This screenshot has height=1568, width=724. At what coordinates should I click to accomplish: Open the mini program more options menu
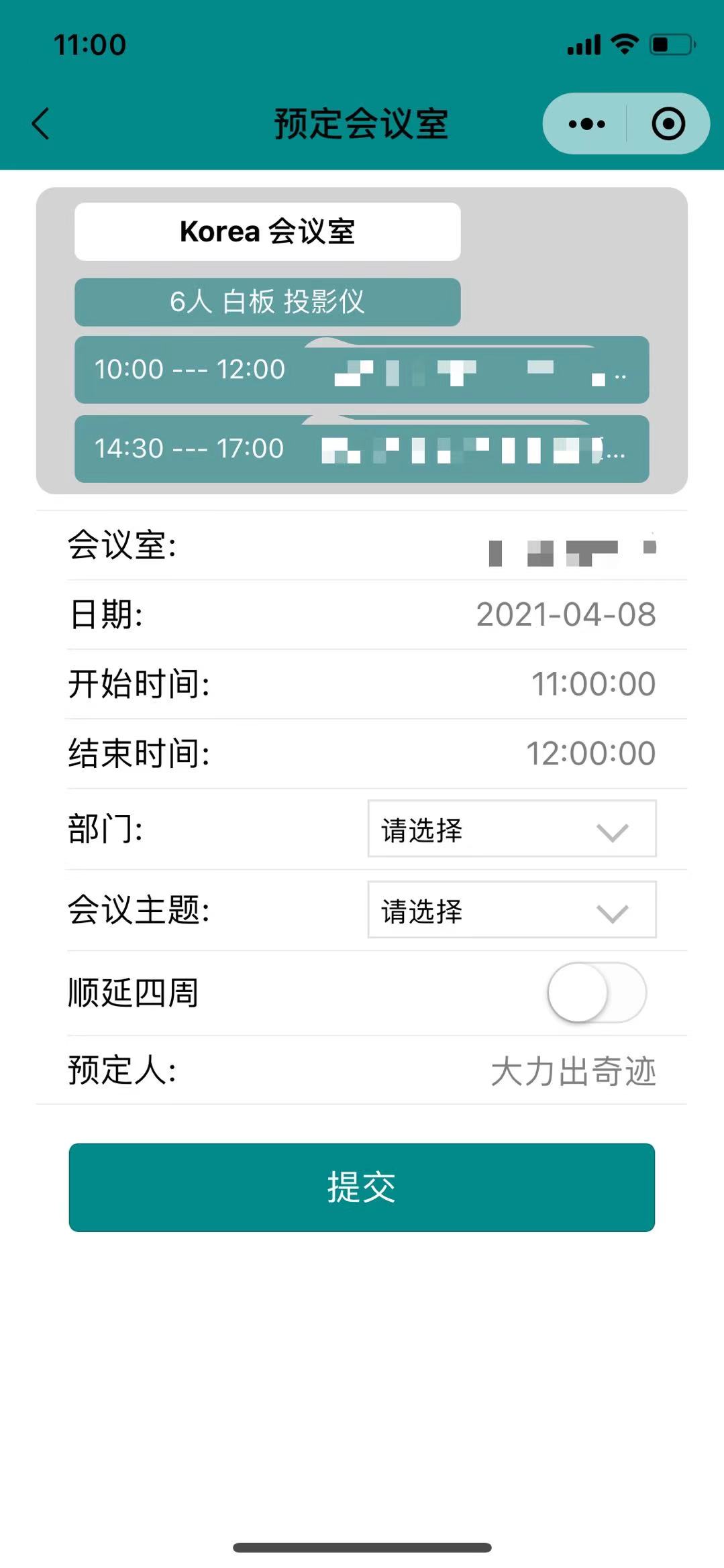click(586, 124)
